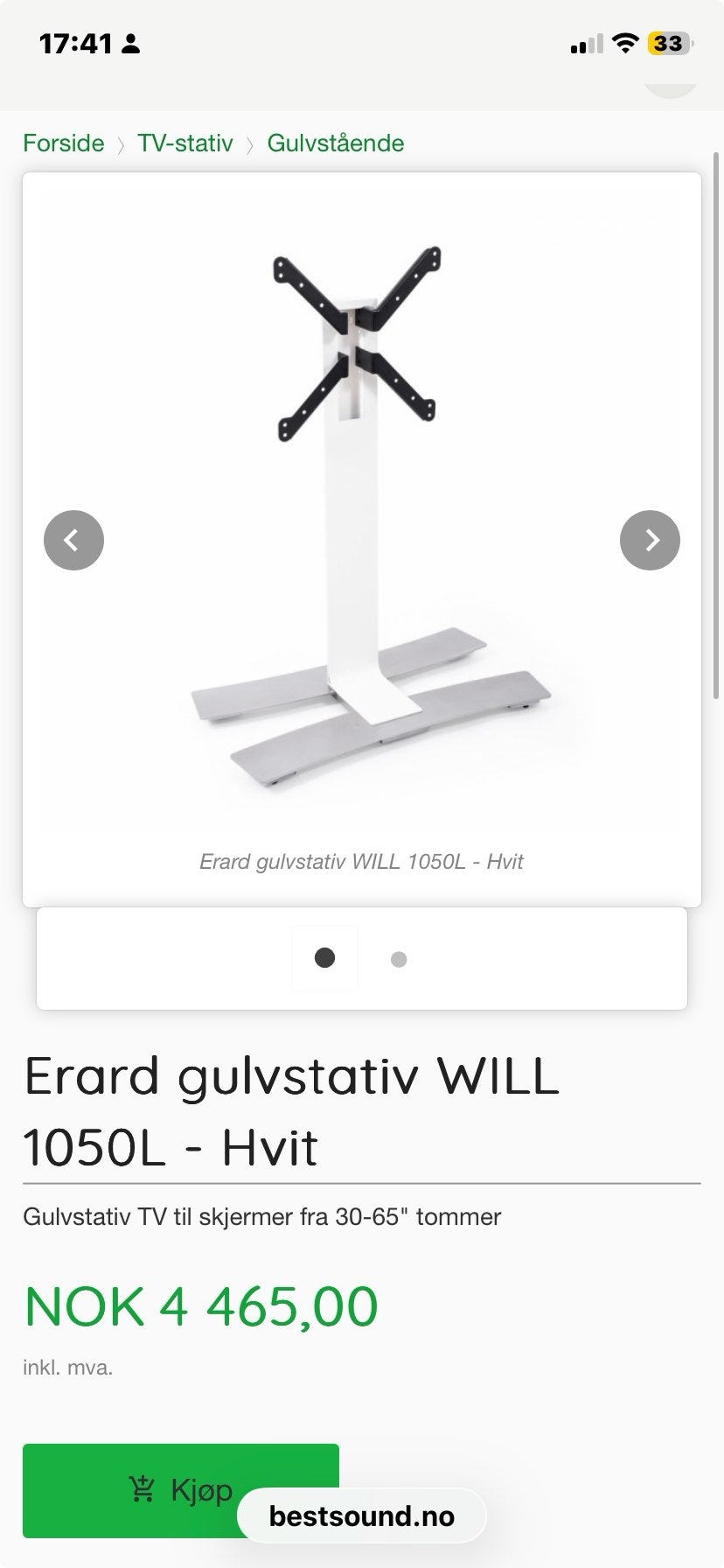Open the Gulvstående category link
The image size is (724, 1568).
click(x=337, y=143)
